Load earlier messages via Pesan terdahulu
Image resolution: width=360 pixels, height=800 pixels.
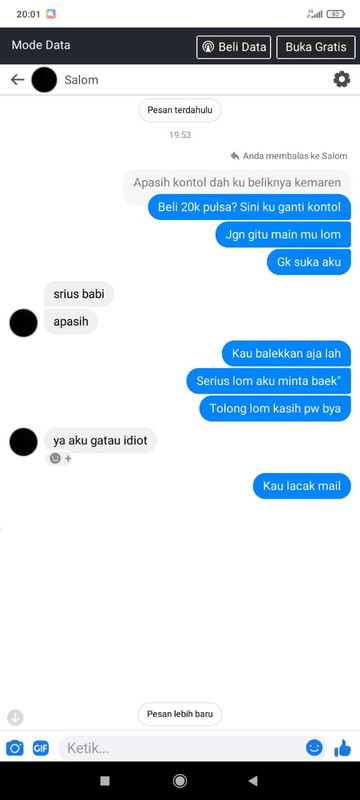pyautogui.click(x=179, y=110)
